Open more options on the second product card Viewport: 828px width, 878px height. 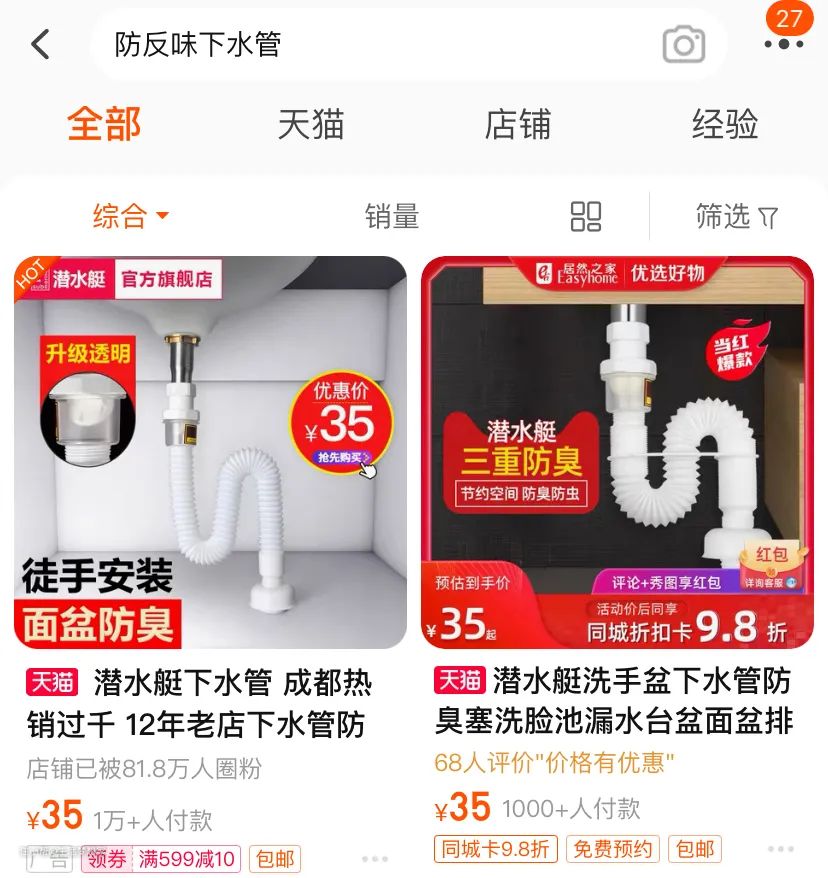coord(781,850)
